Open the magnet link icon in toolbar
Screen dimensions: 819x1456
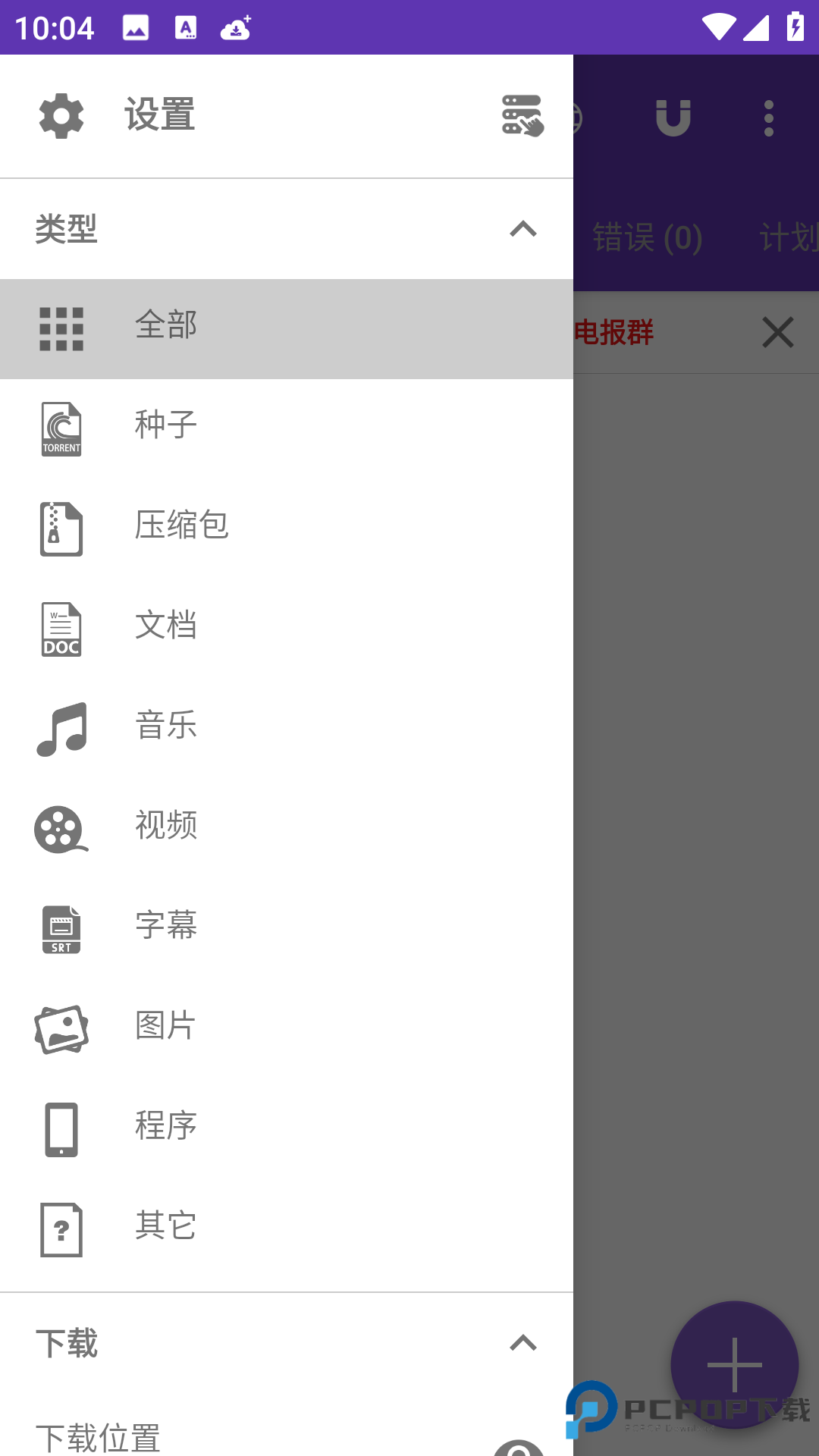[673, 118]
